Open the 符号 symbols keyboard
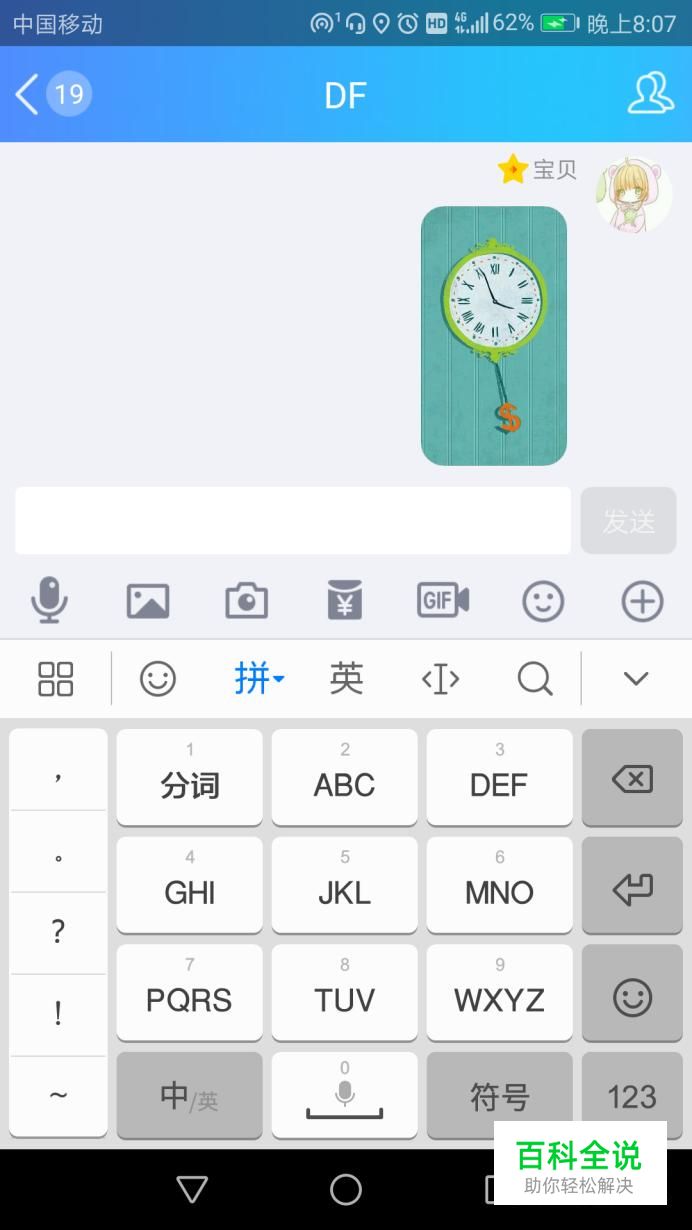This screenshot has width=692, height=1230. (500, 1096)
